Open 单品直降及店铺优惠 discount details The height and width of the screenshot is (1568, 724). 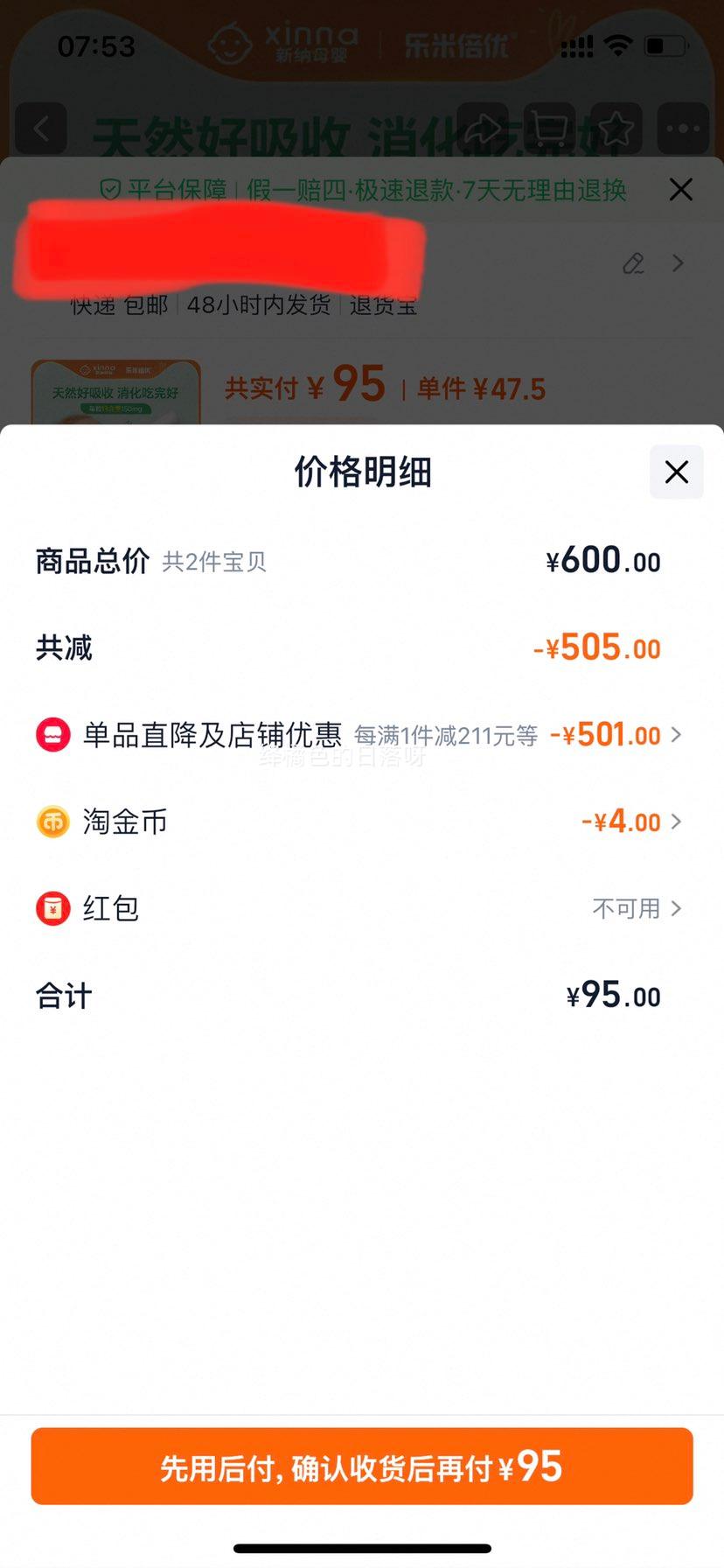click(x=359, y=735)
